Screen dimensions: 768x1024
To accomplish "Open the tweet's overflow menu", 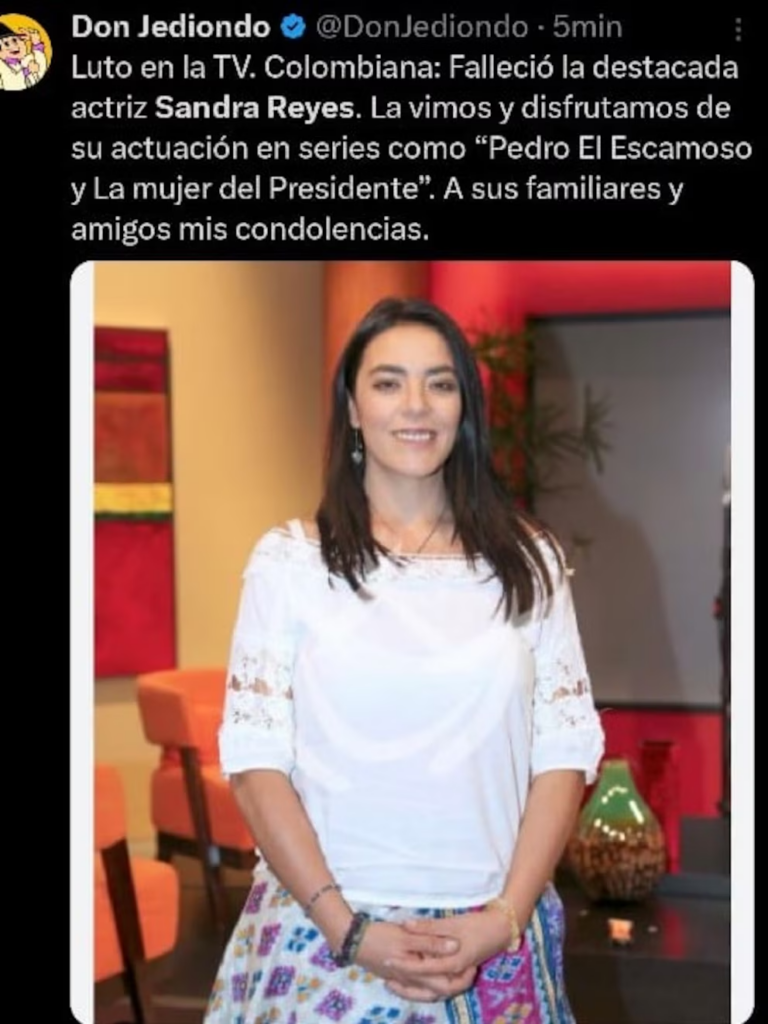I will [x=738, y=31].
